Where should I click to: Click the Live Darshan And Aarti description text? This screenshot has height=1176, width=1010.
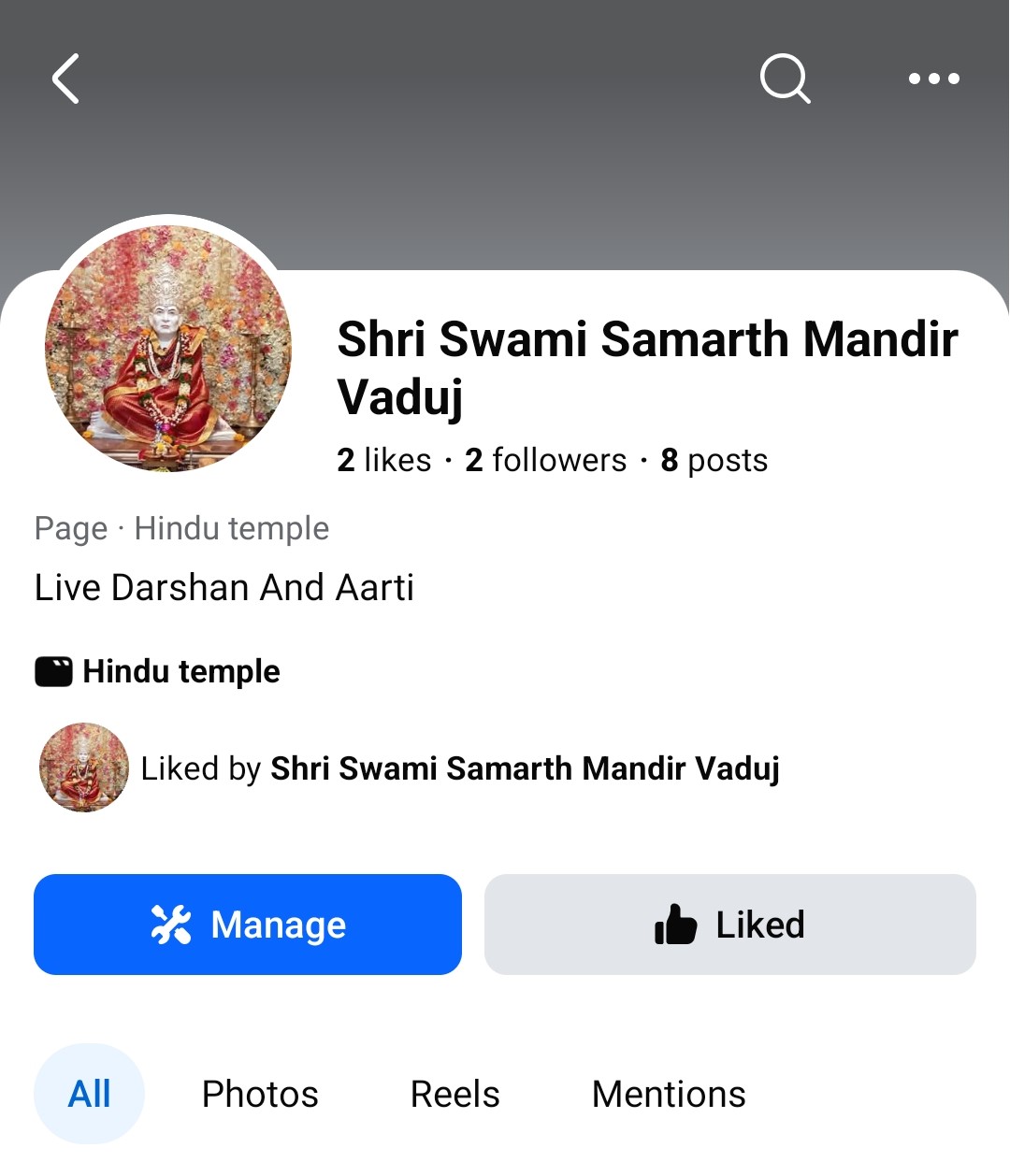pyautogui.click(x=224, y=588)
